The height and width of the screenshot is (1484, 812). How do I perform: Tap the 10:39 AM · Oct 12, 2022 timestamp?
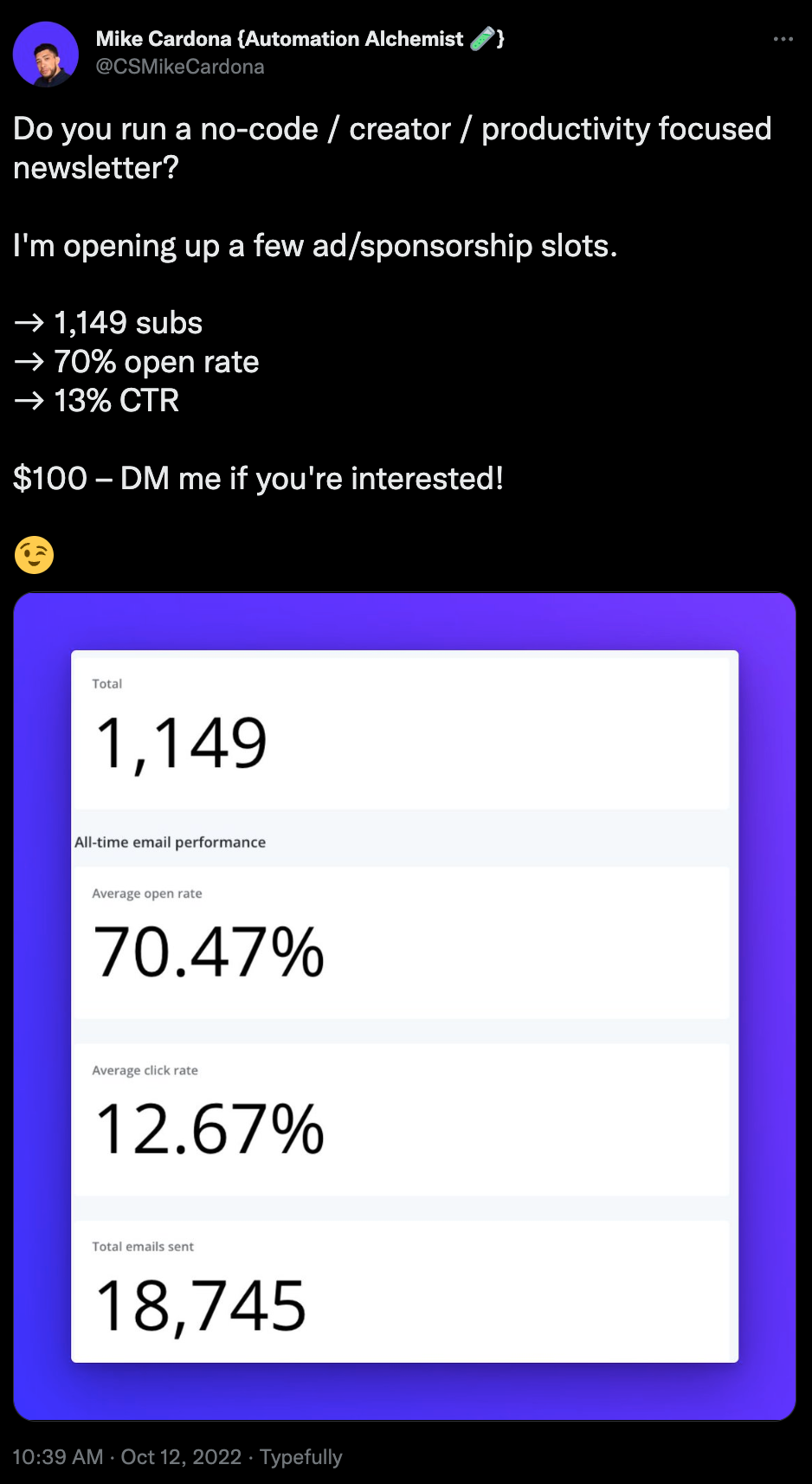point(127,1457)
